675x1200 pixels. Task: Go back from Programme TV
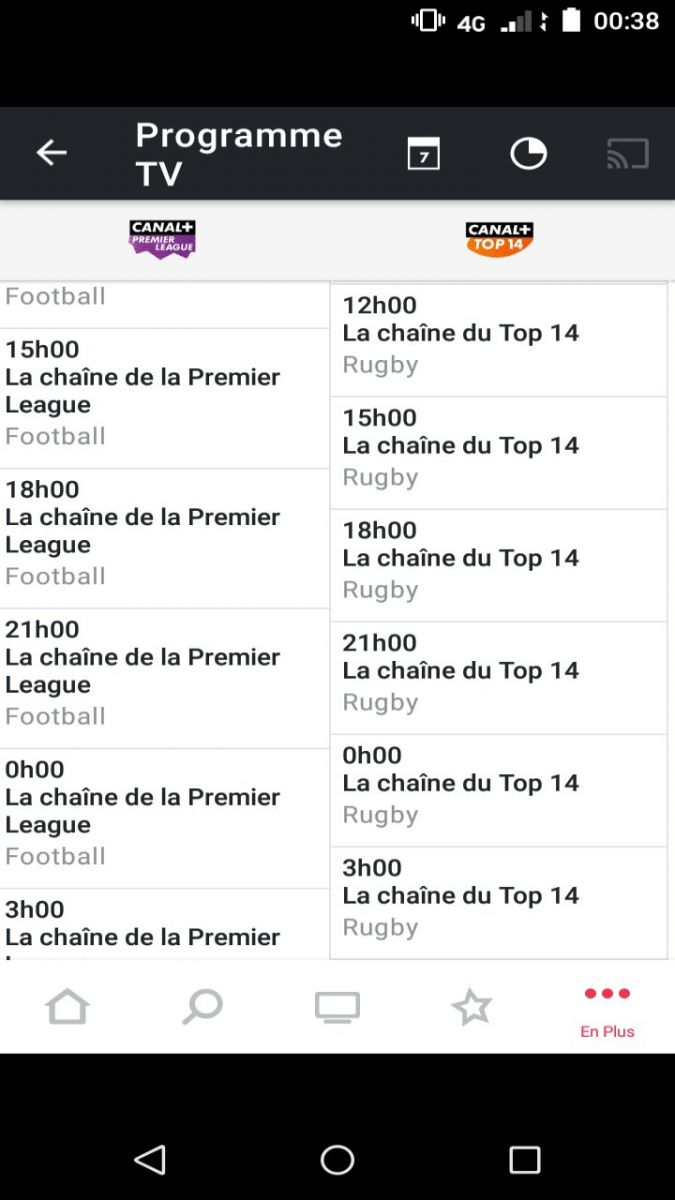point(51,153)
